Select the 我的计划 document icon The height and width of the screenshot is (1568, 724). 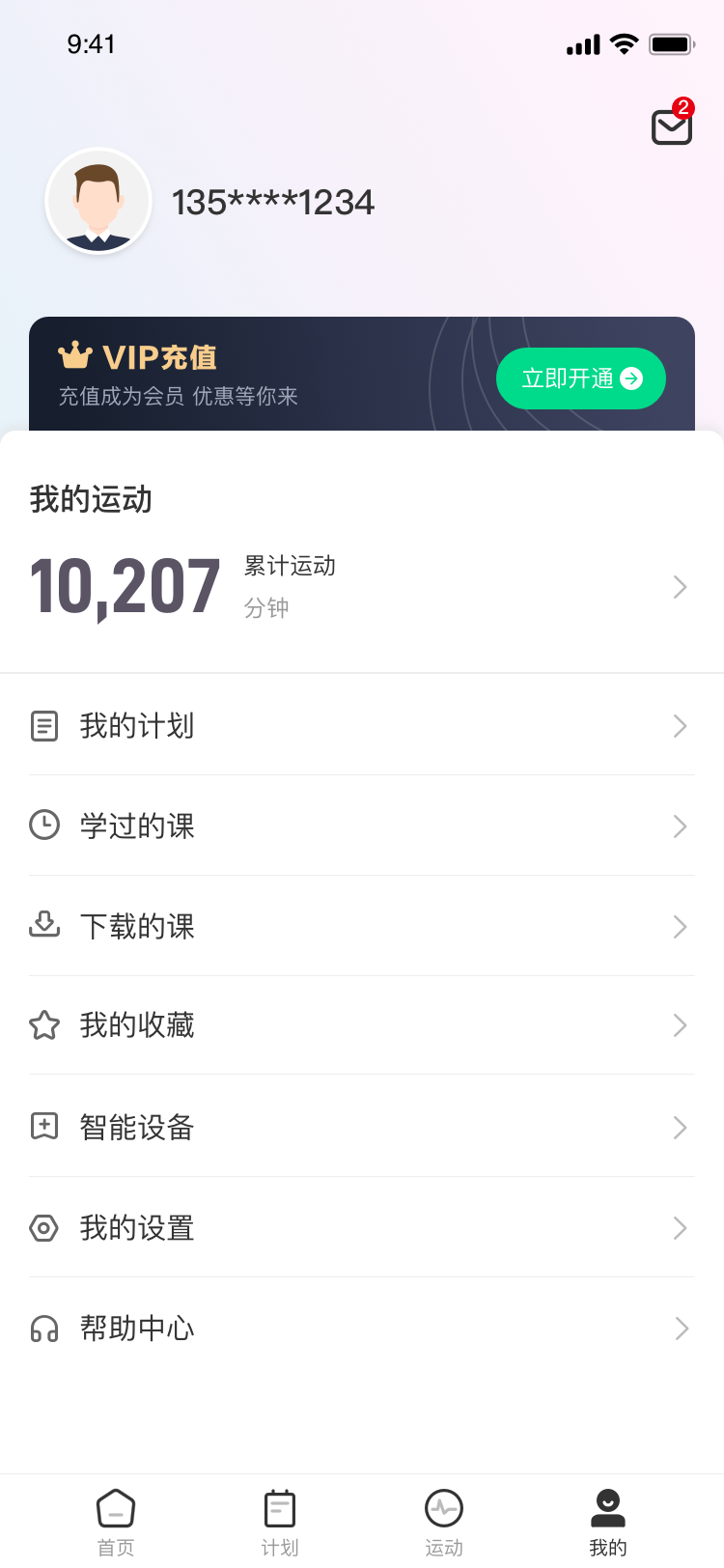[x=44, y=725]
